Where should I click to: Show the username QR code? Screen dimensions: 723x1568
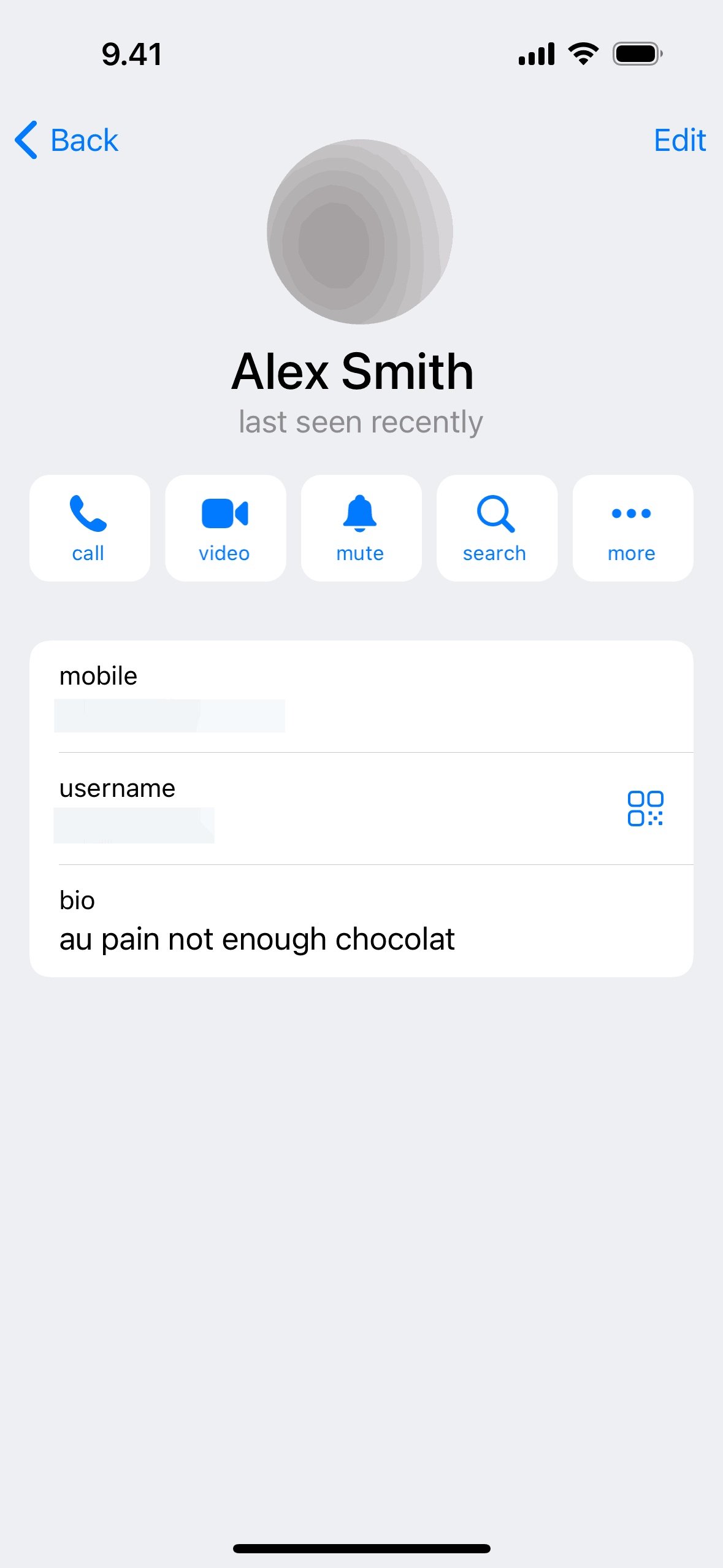coord(645,808)
